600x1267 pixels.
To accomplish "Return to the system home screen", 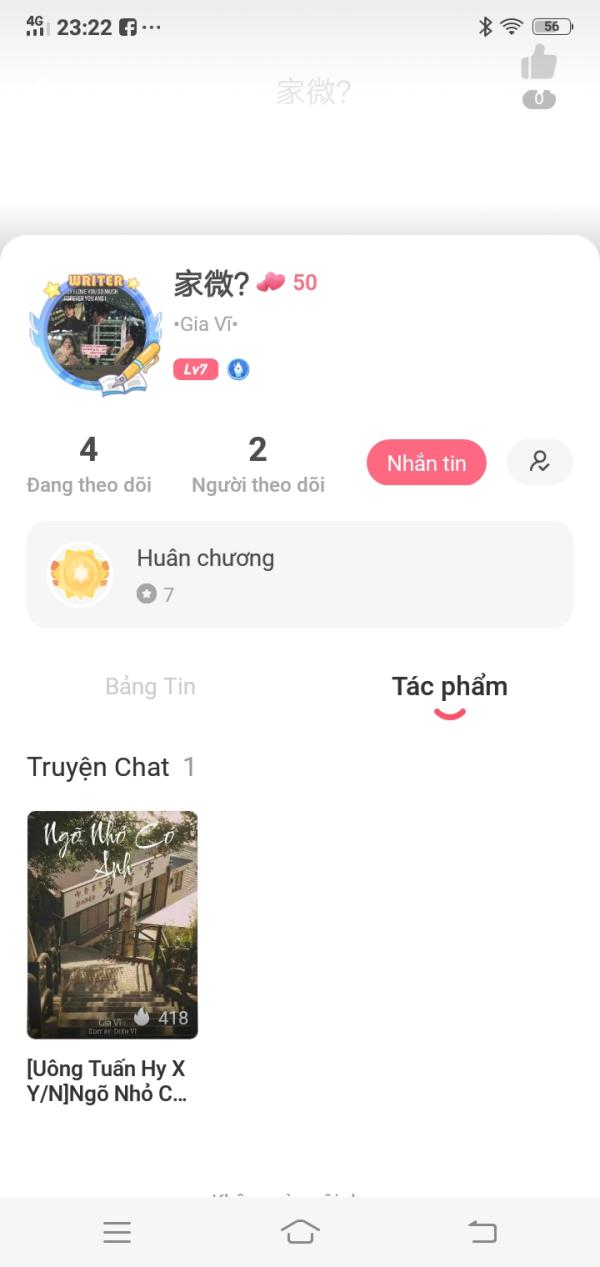I will pos(300,1232).
